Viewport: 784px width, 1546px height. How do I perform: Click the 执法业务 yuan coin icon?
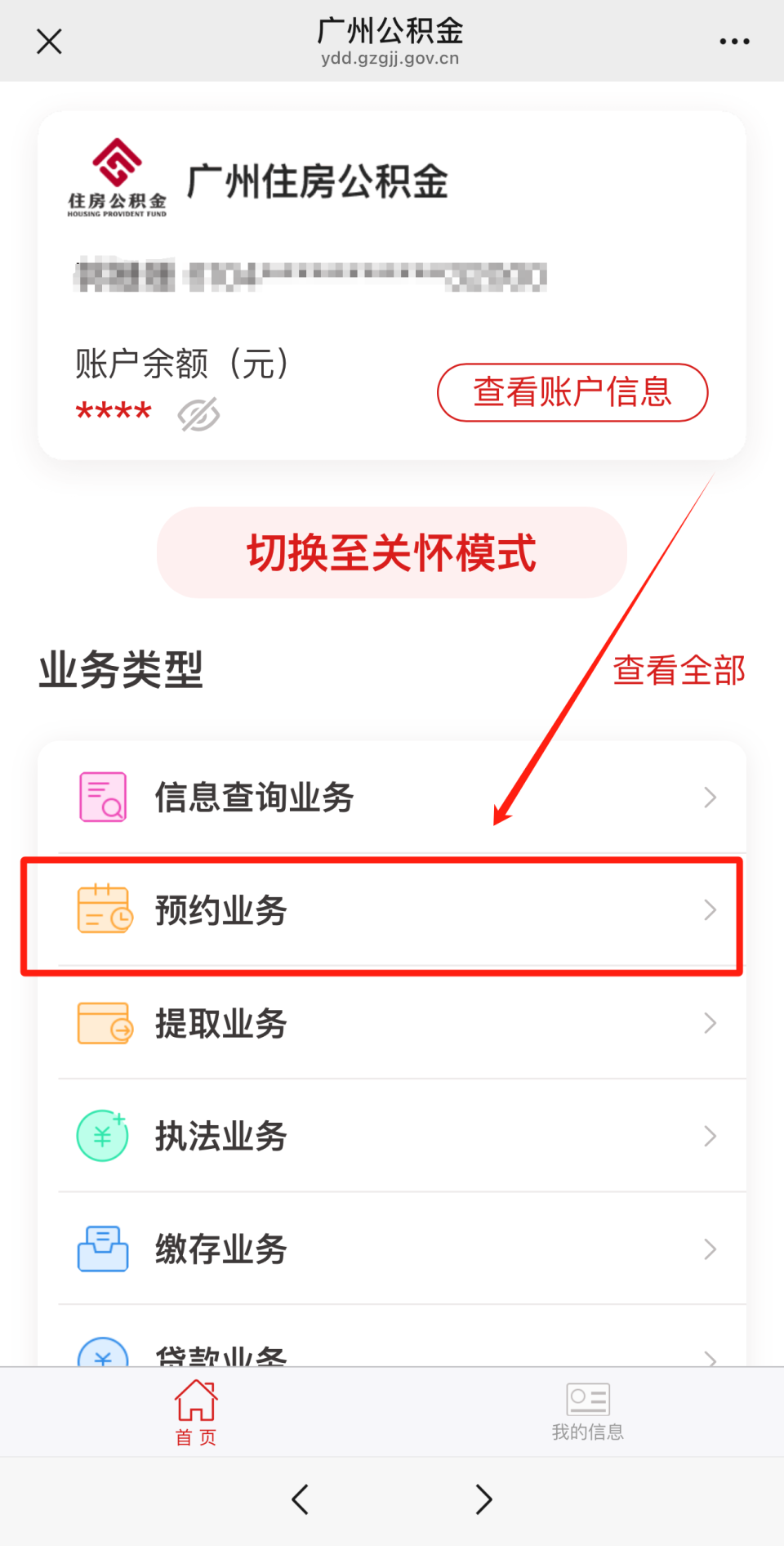(x=102, y=1135)
